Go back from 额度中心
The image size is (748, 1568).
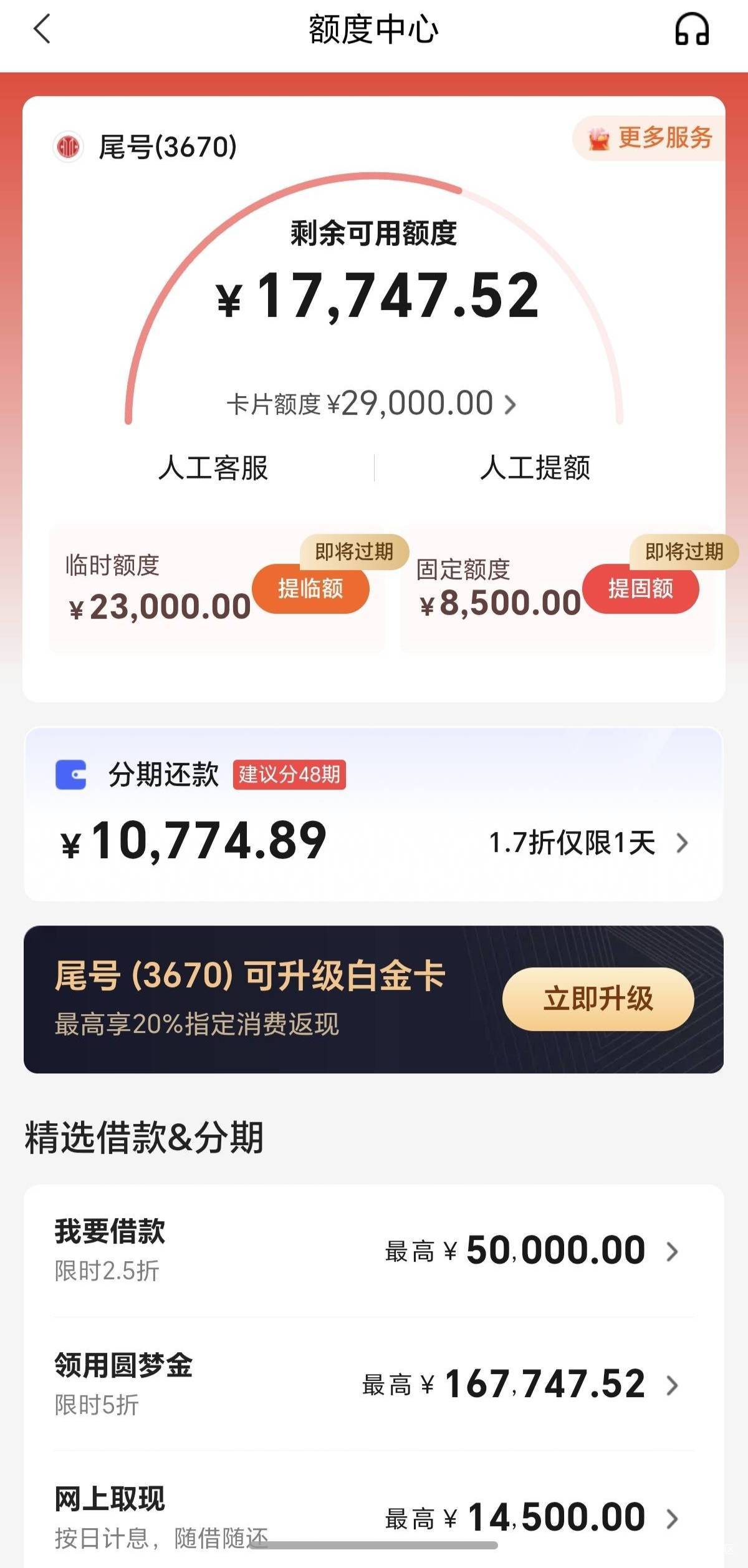pos(42,29)
